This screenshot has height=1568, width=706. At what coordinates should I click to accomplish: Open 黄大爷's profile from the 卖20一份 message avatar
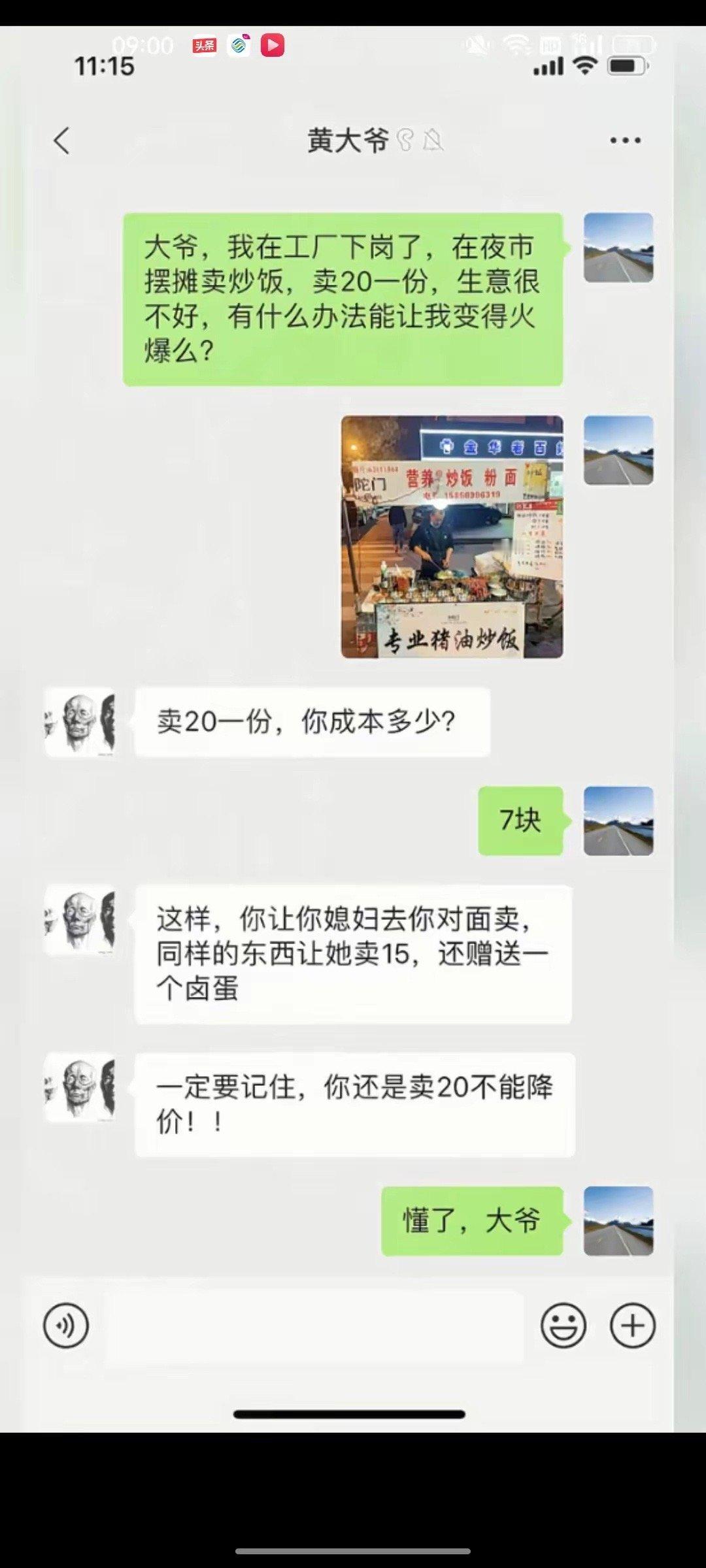[x=80, y=723]
